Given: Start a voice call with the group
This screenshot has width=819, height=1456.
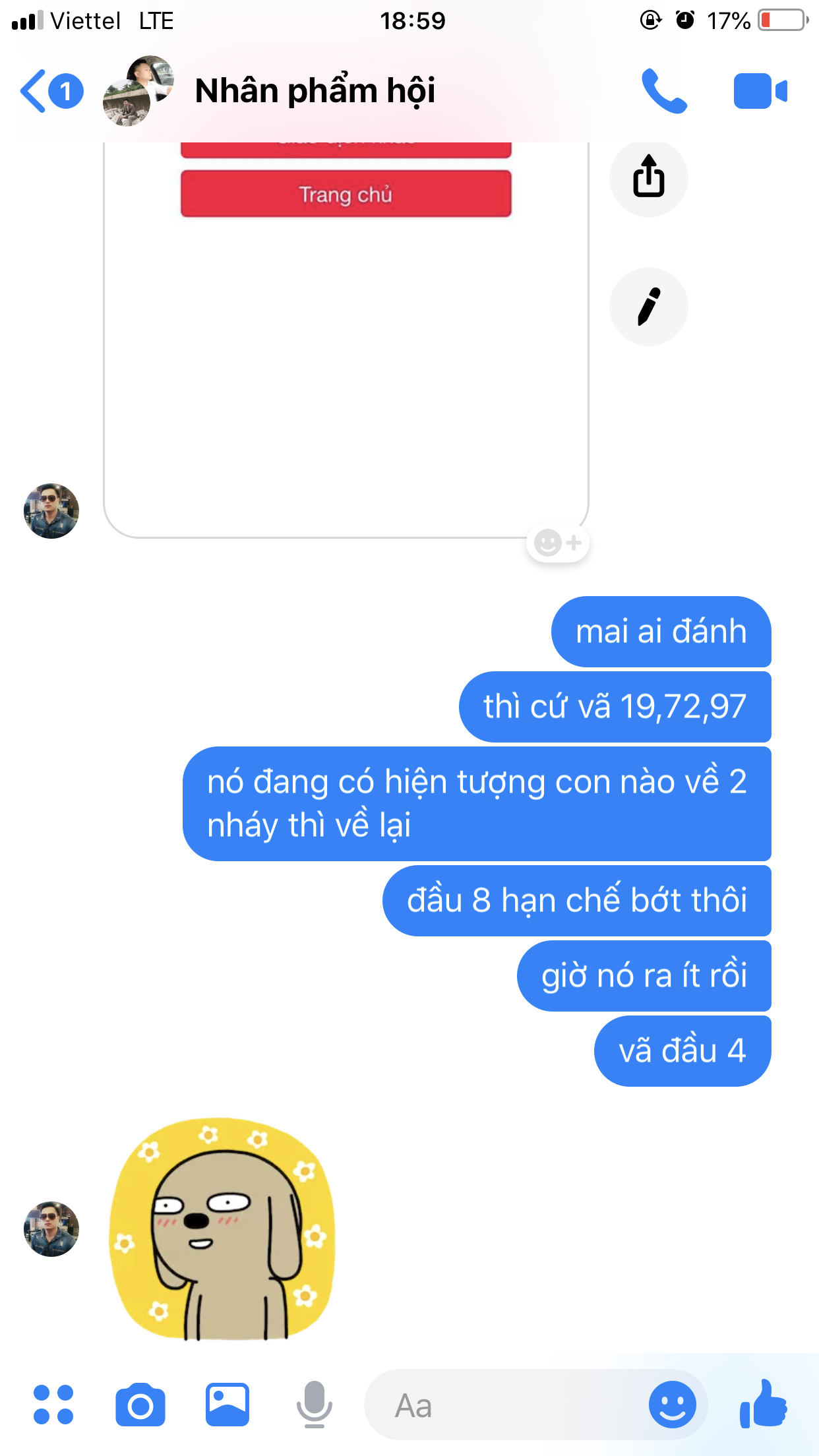Looking at the screenshot, I should pyautogui.click(x=664, y=91).
